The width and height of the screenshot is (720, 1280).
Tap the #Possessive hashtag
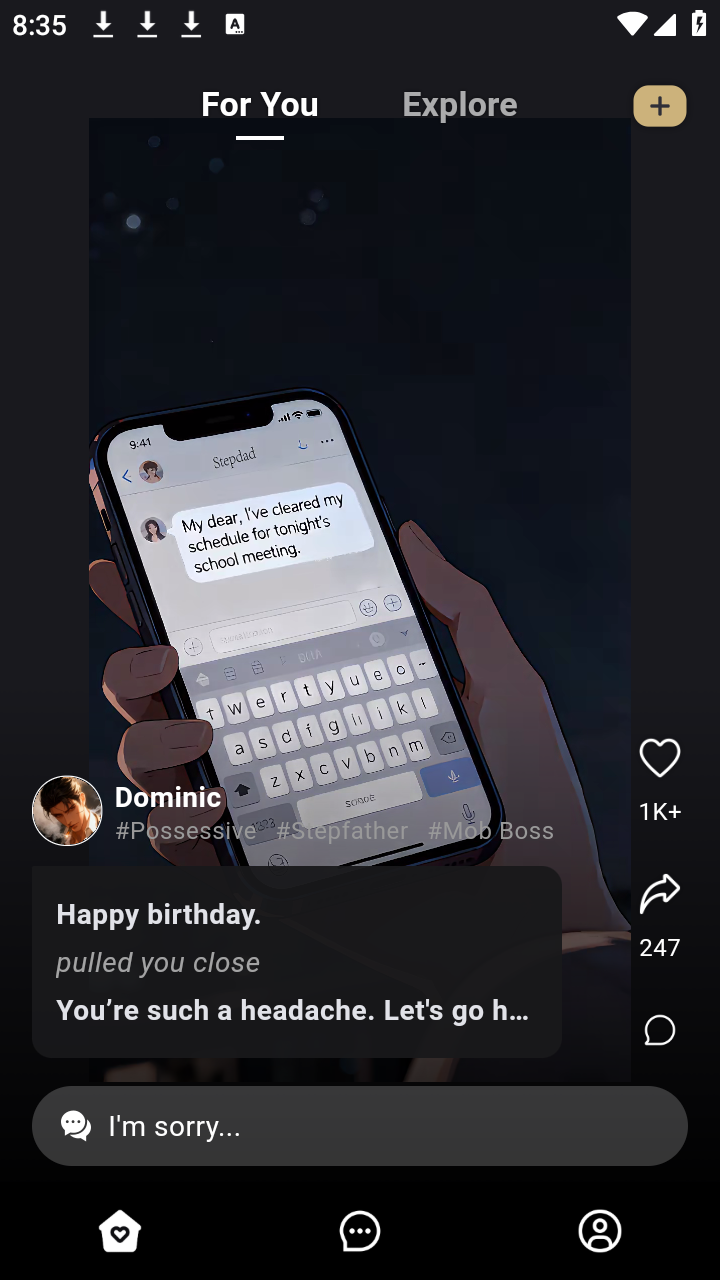(186, 831)
